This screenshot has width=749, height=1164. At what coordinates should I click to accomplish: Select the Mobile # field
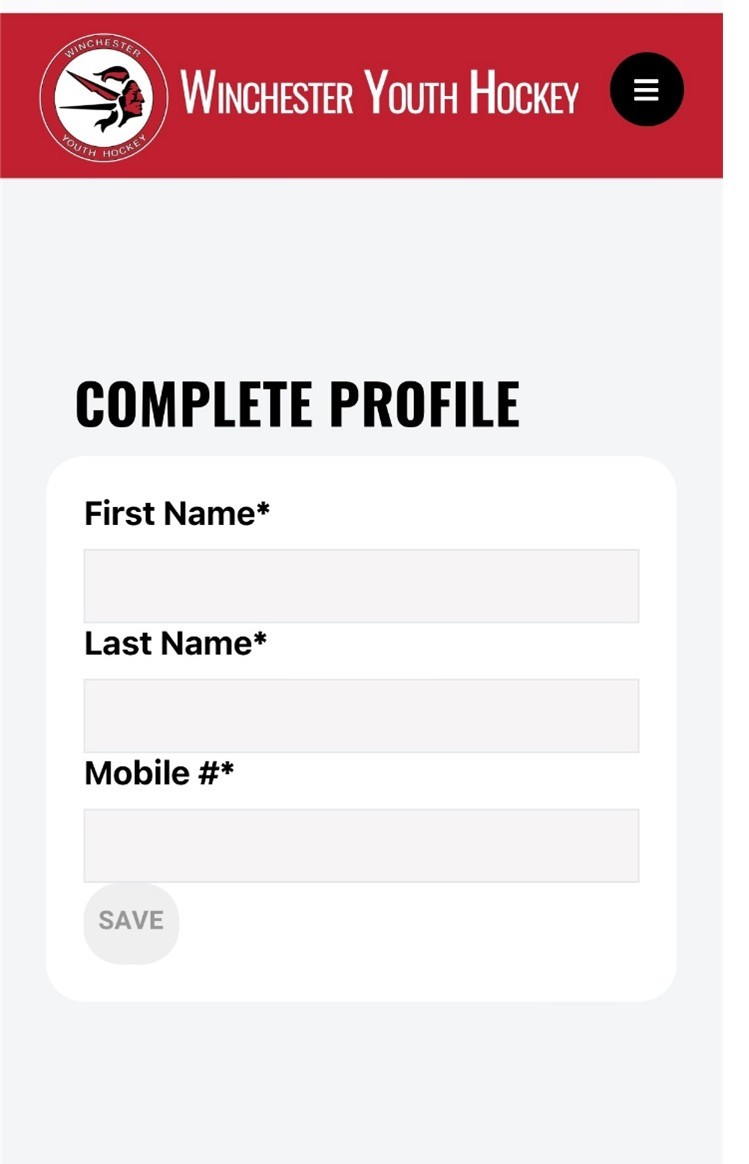click(361, 846)
